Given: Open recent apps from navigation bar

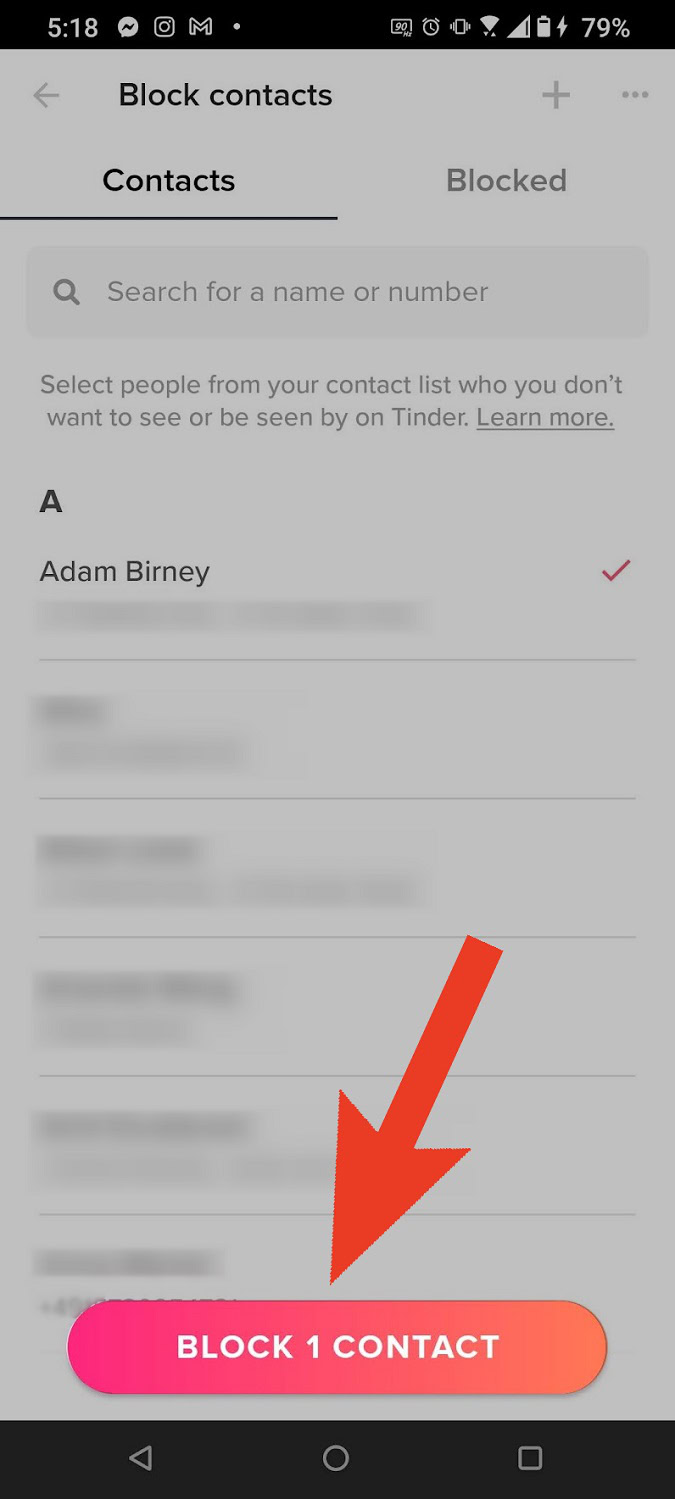Looking at the screenshot, I should 530,1458.
